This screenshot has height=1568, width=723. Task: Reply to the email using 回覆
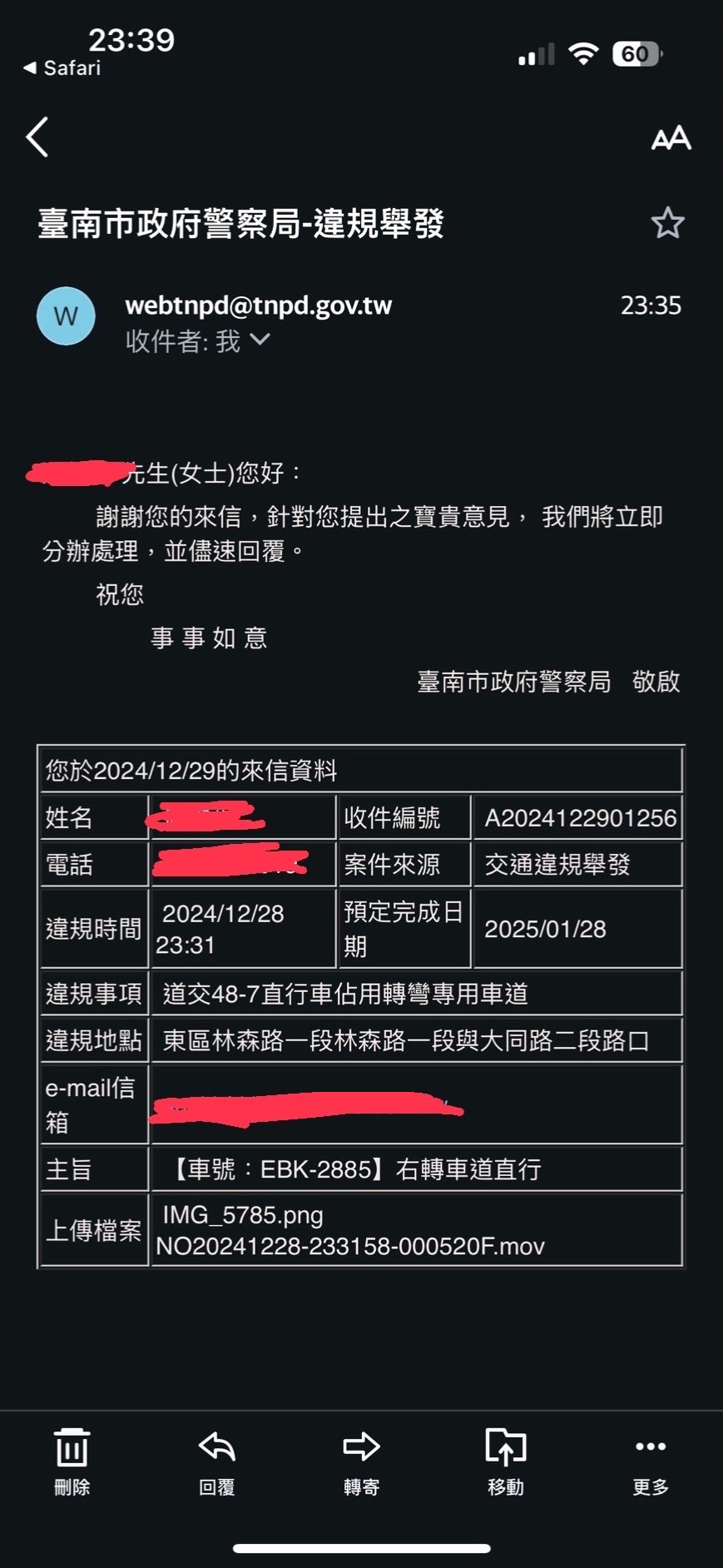click(x=216, y=1461)
